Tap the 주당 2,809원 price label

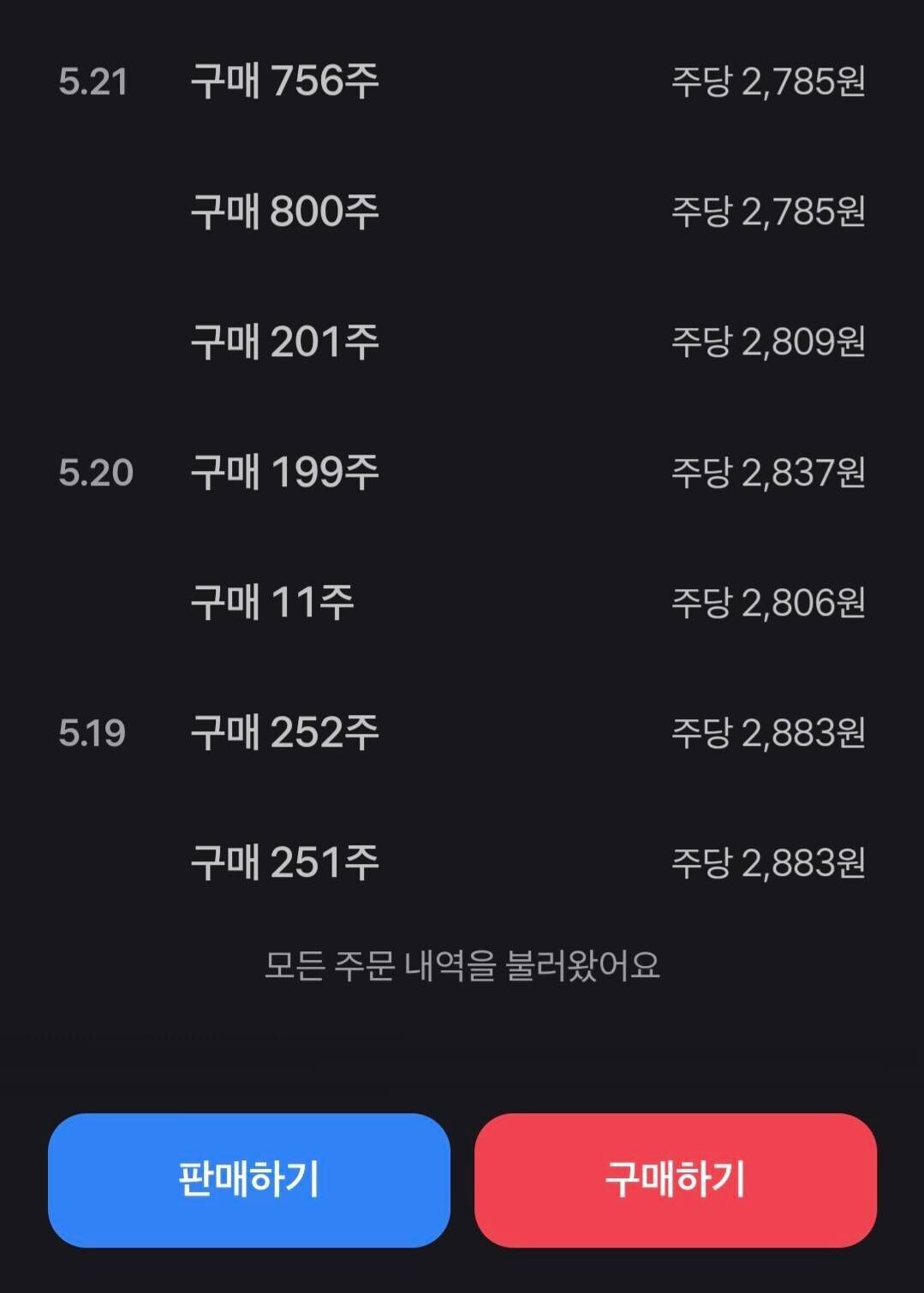pyautogui.click(x=769, y=343)
